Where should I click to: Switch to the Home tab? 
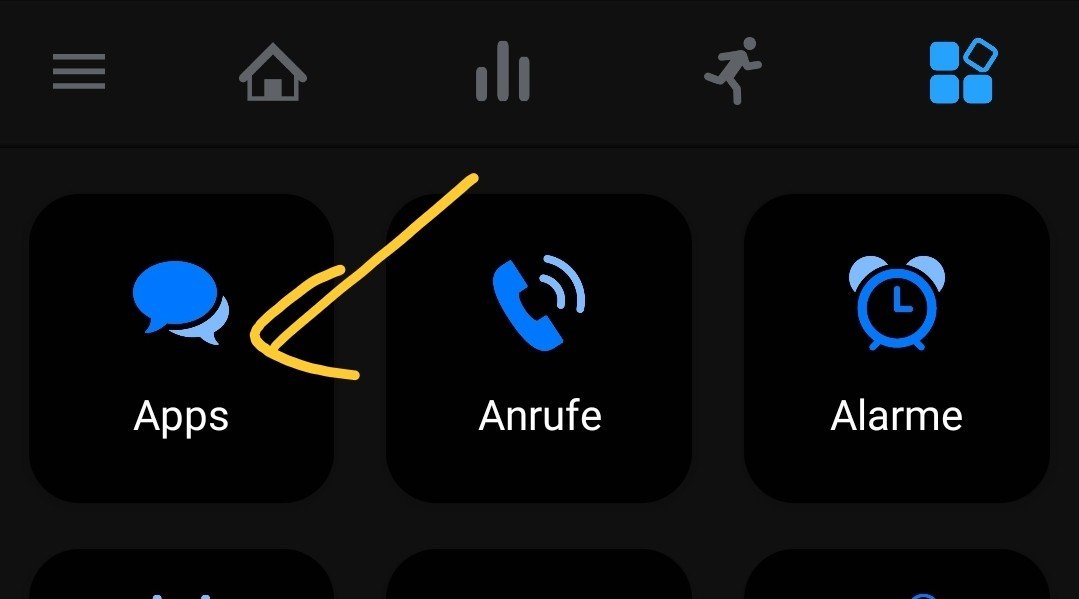tap(273, 72)
